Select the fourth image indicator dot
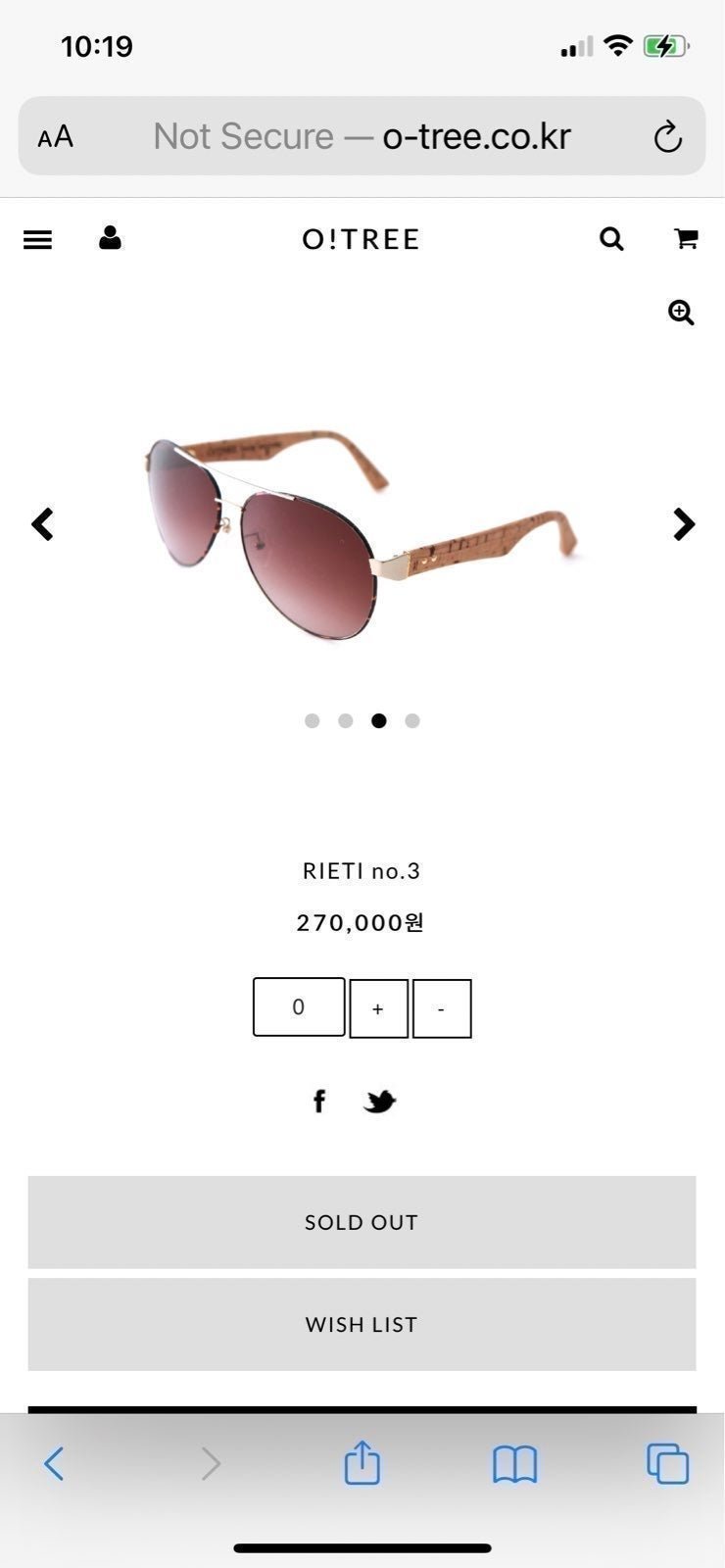 [x=412, y=720]
